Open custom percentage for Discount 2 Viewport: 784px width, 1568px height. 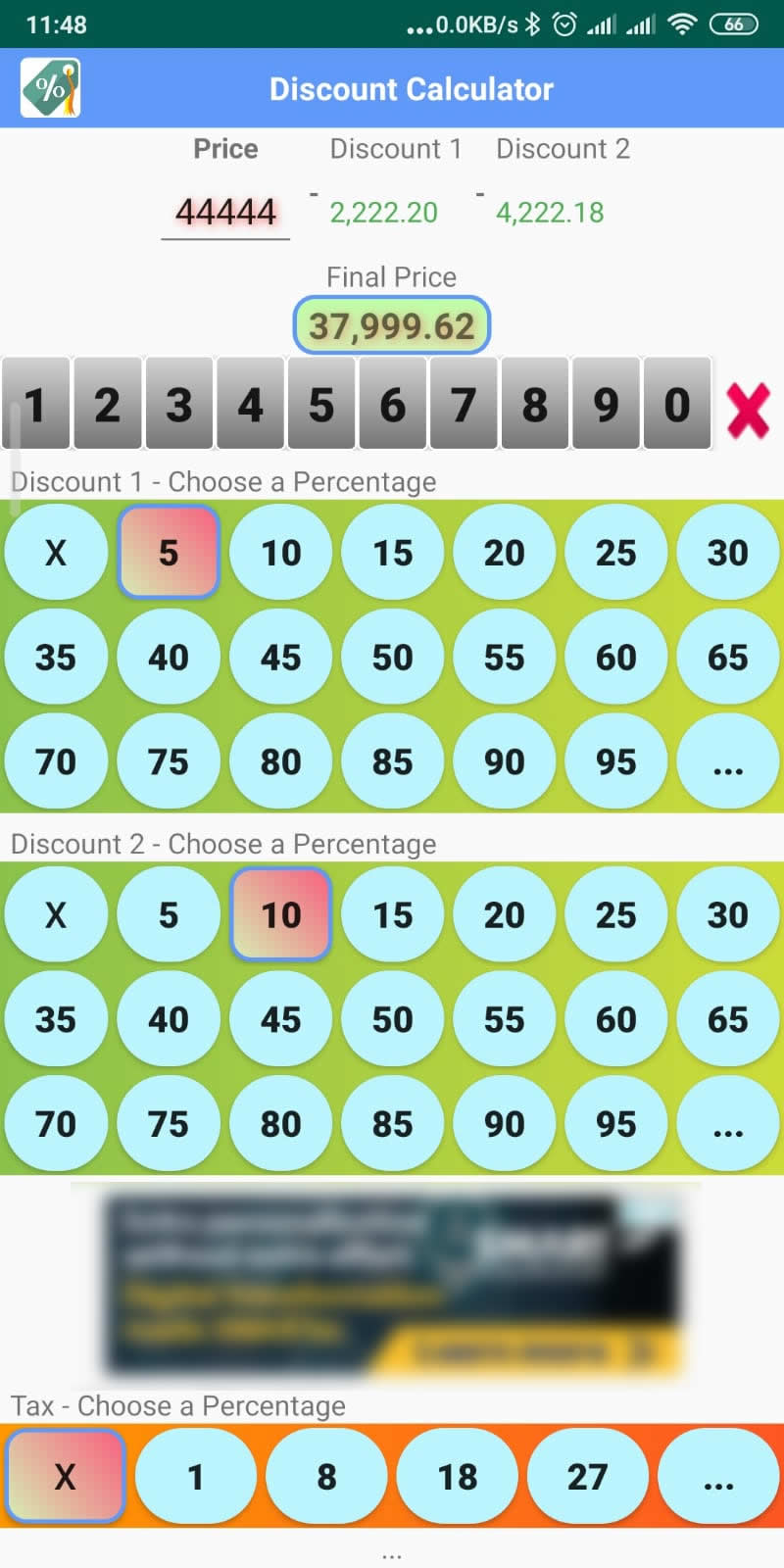[x=727, y=1123]
